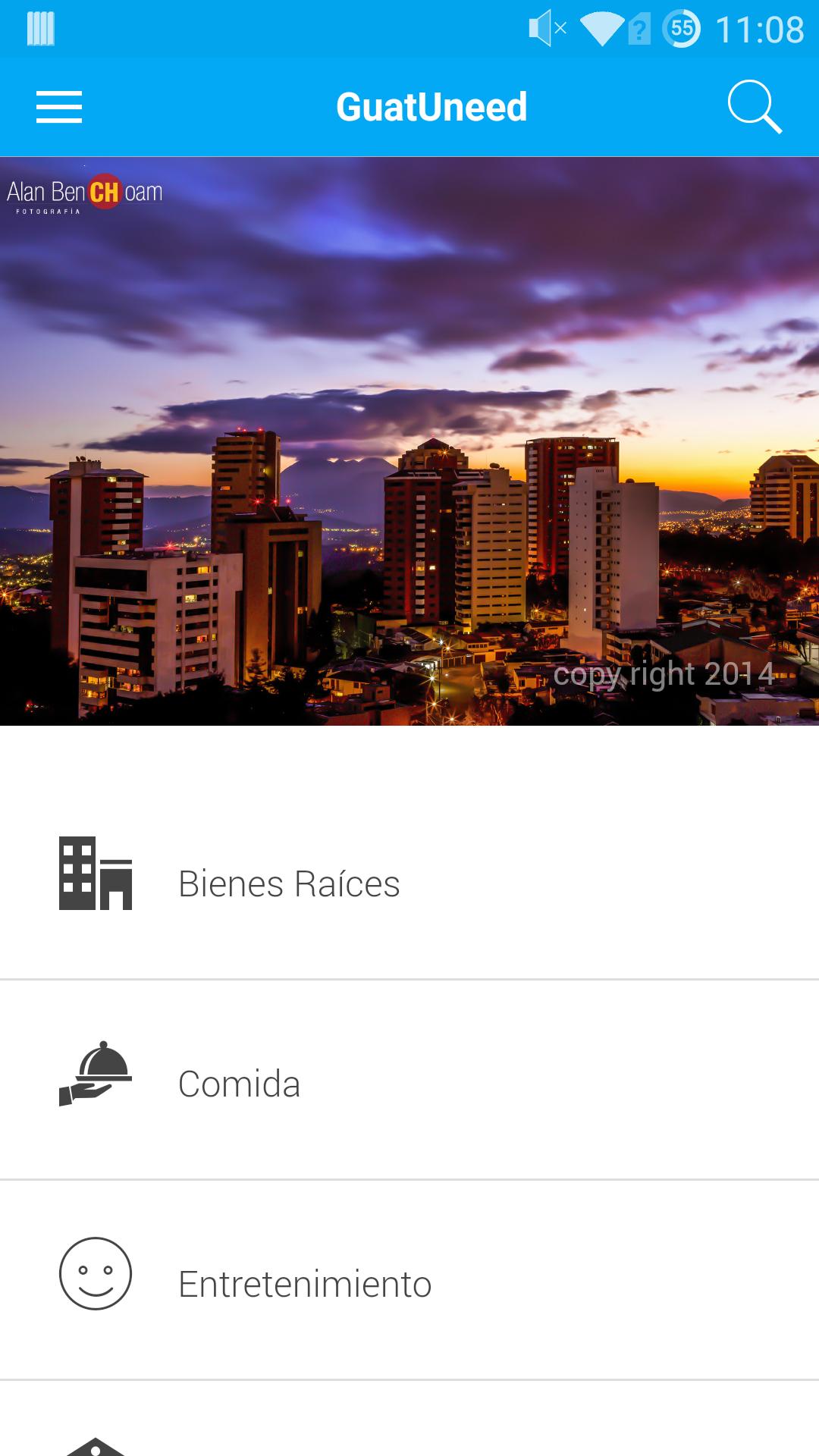
Task: Open the hamburger drawer menu
Action: 59,107
